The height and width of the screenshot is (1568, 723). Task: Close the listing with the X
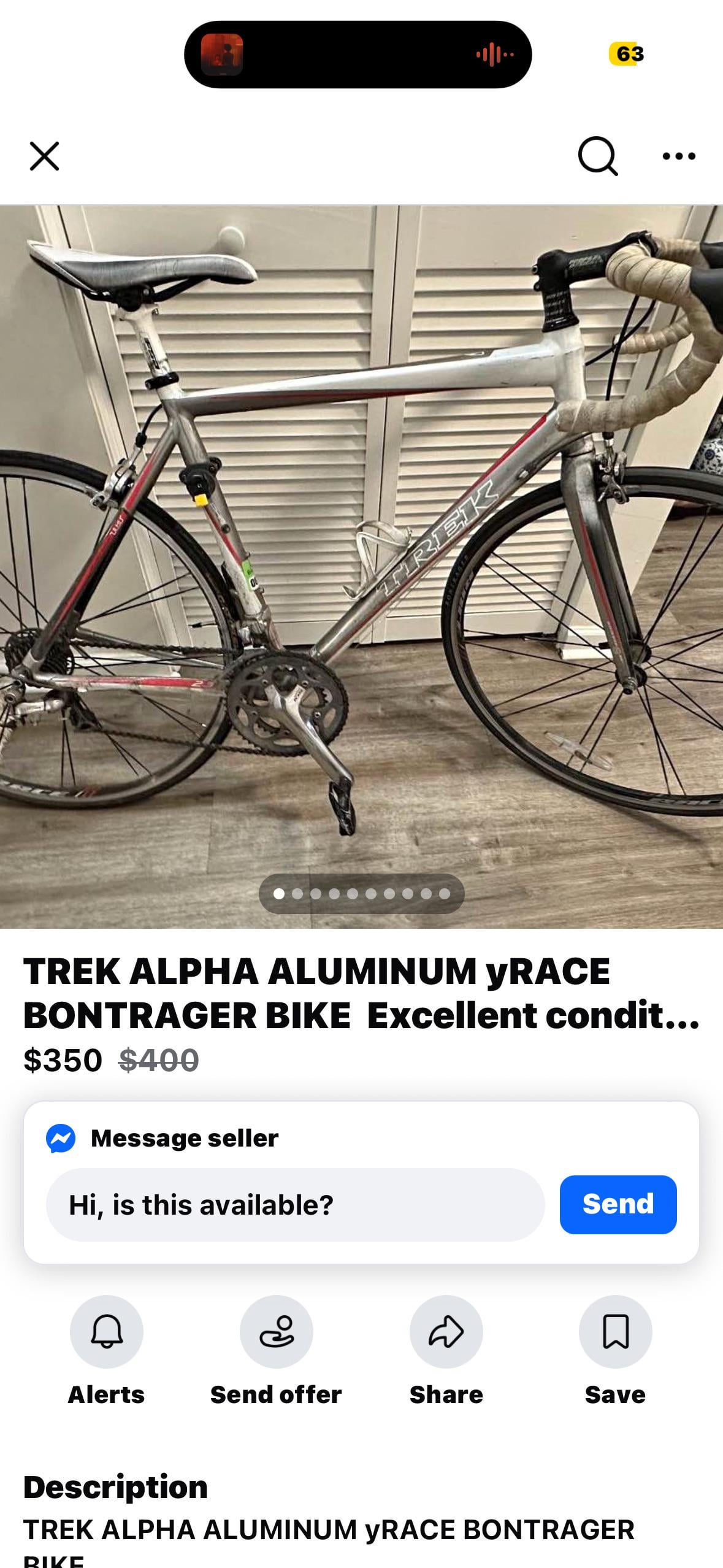[x=45, y=156]
